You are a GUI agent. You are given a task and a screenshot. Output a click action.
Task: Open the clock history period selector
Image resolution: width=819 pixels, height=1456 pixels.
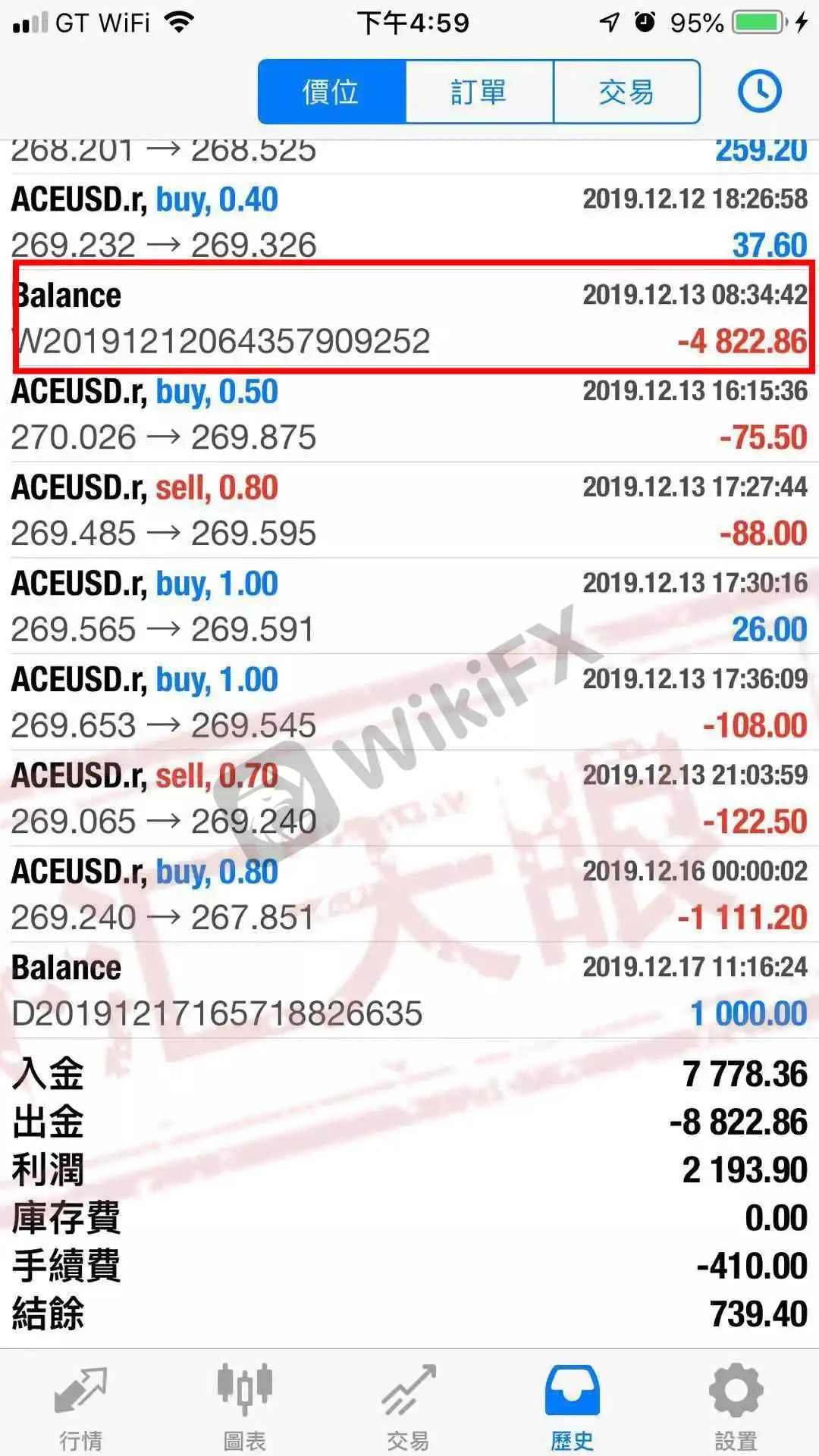pos(759,92)
